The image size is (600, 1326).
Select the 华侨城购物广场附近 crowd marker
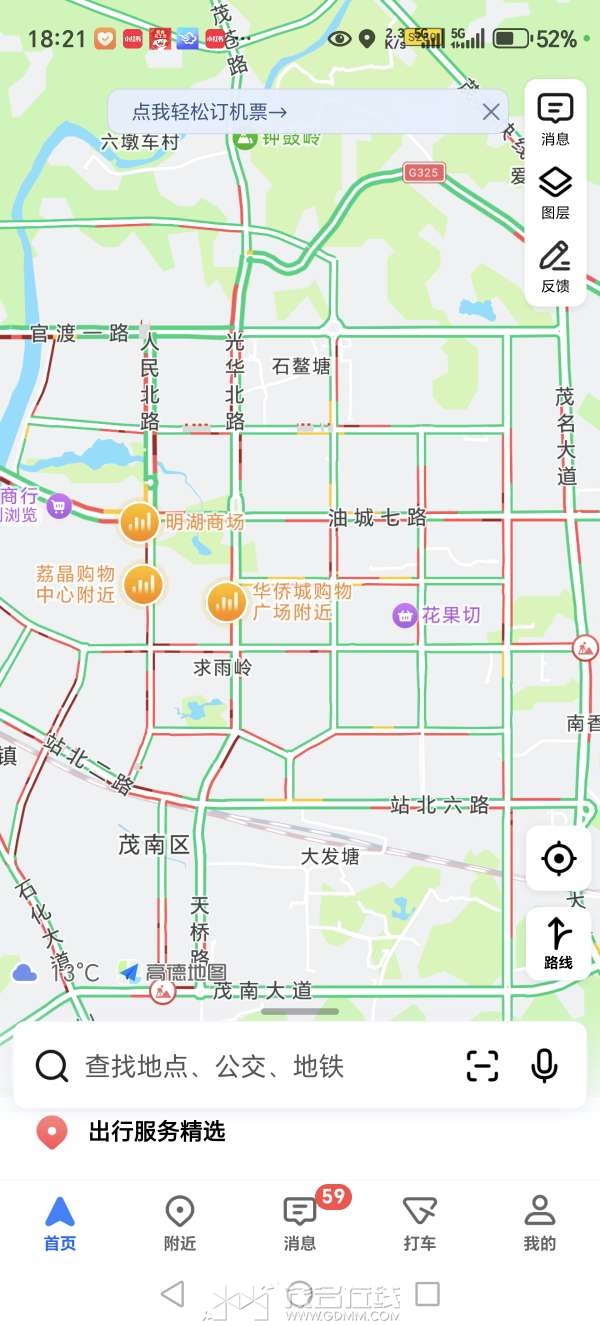pos(227,602)
